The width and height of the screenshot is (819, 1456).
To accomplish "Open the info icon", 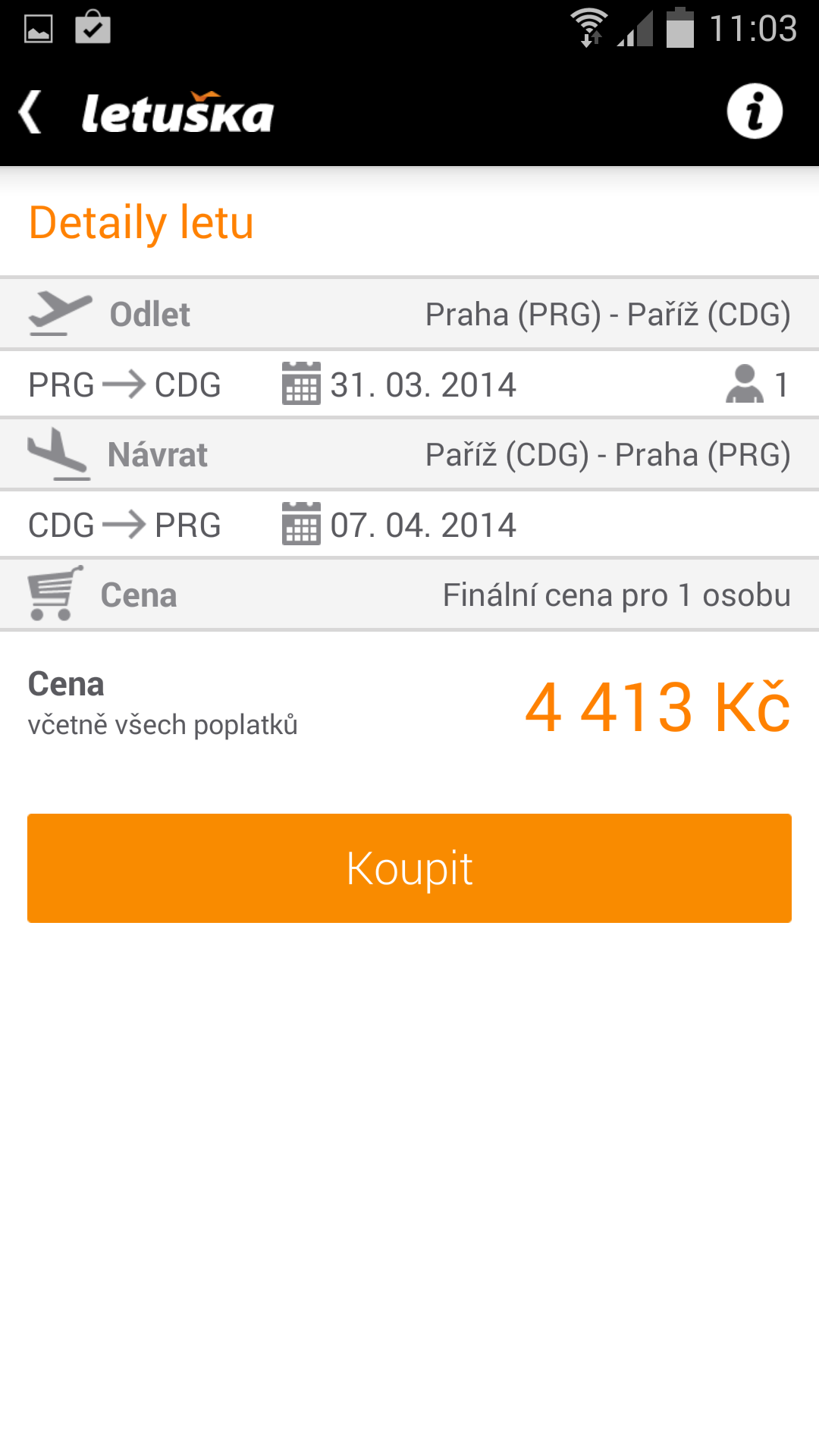I will pos(755,111).
